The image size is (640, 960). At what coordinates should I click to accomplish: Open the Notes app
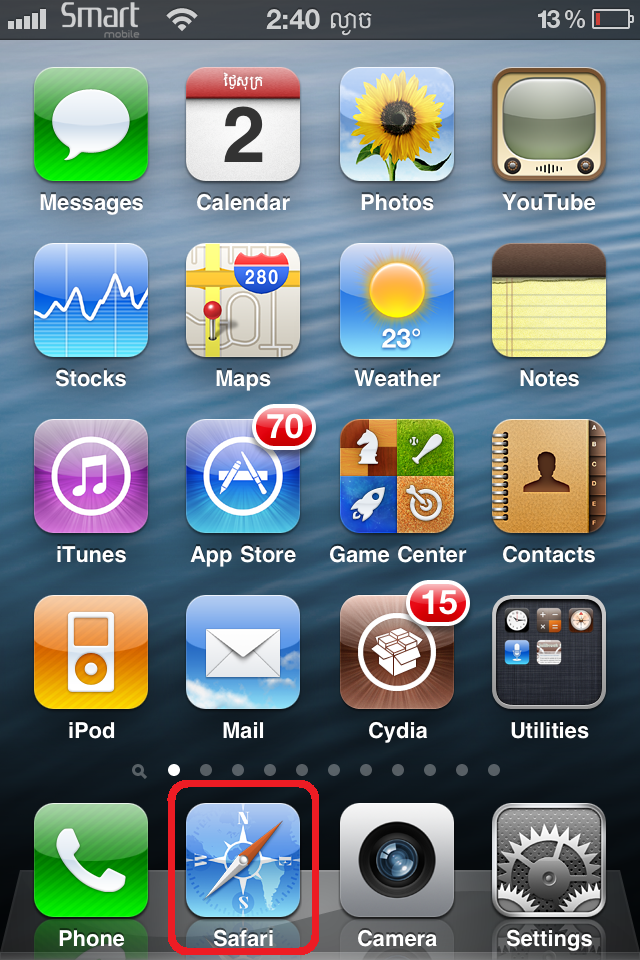(549, 300)
